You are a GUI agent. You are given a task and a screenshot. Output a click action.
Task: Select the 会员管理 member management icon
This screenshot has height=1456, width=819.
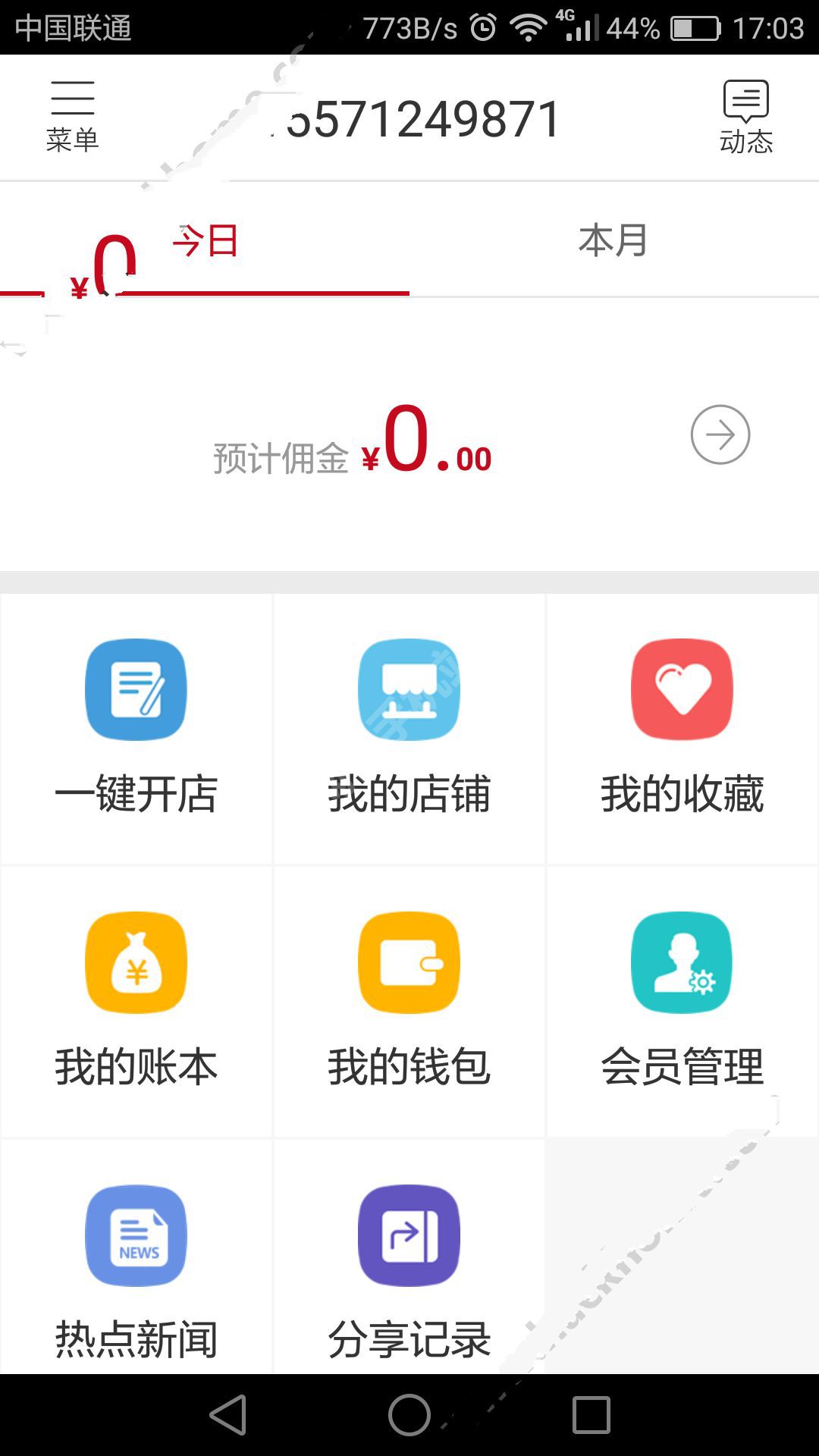681,963
